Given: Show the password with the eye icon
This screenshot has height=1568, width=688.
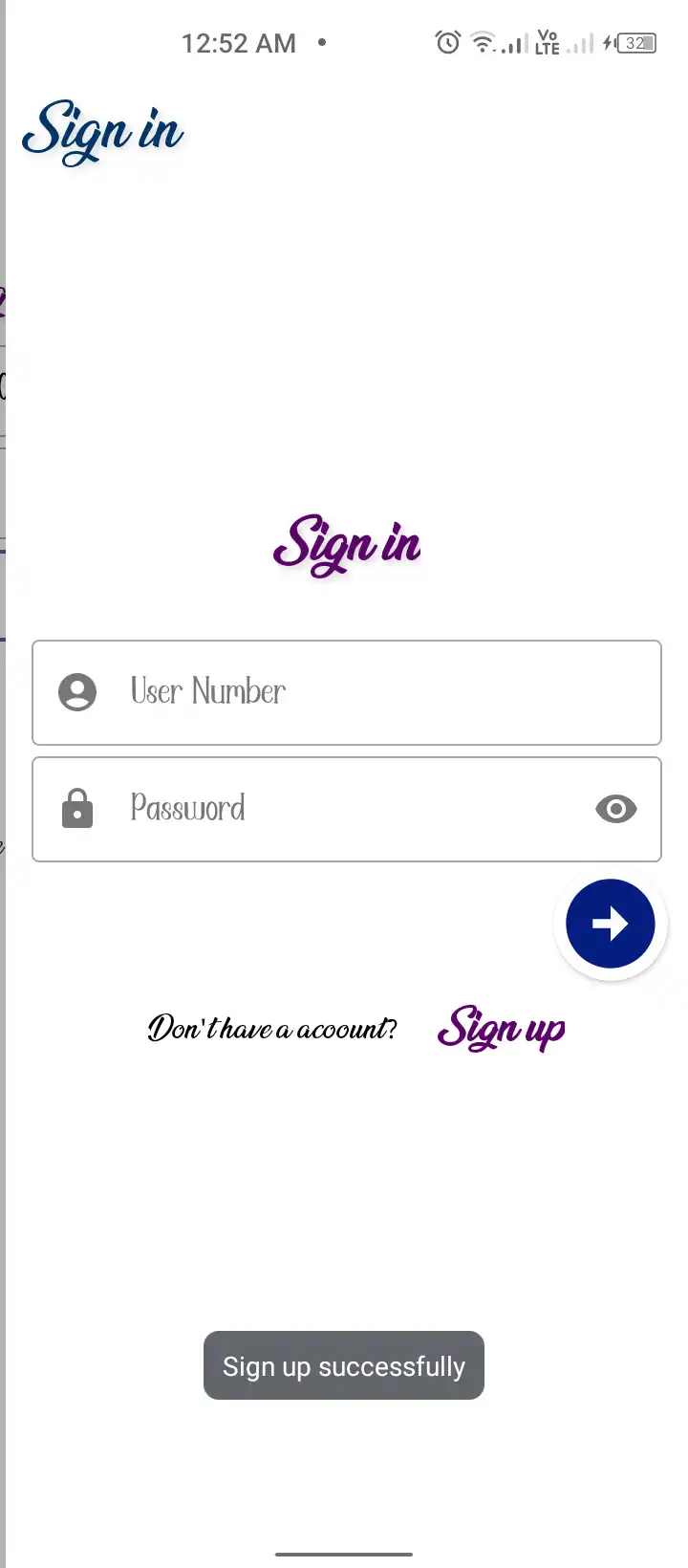Looking at the screenshot, I should [x=615, y=809].
